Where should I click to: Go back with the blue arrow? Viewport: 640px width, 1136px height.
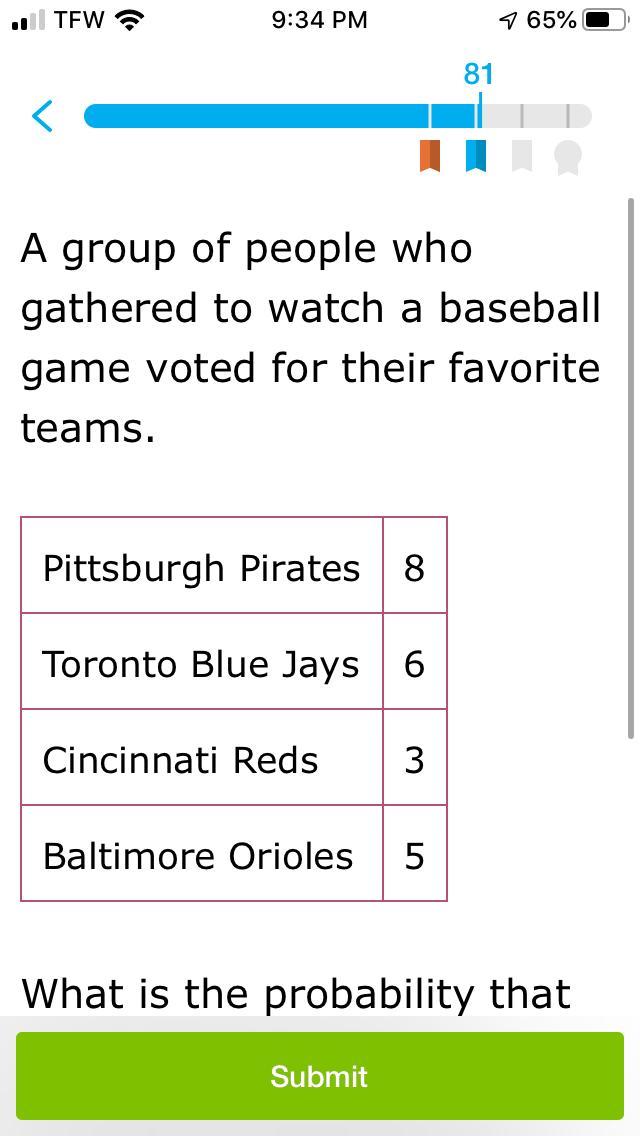(x=43, y=116)
